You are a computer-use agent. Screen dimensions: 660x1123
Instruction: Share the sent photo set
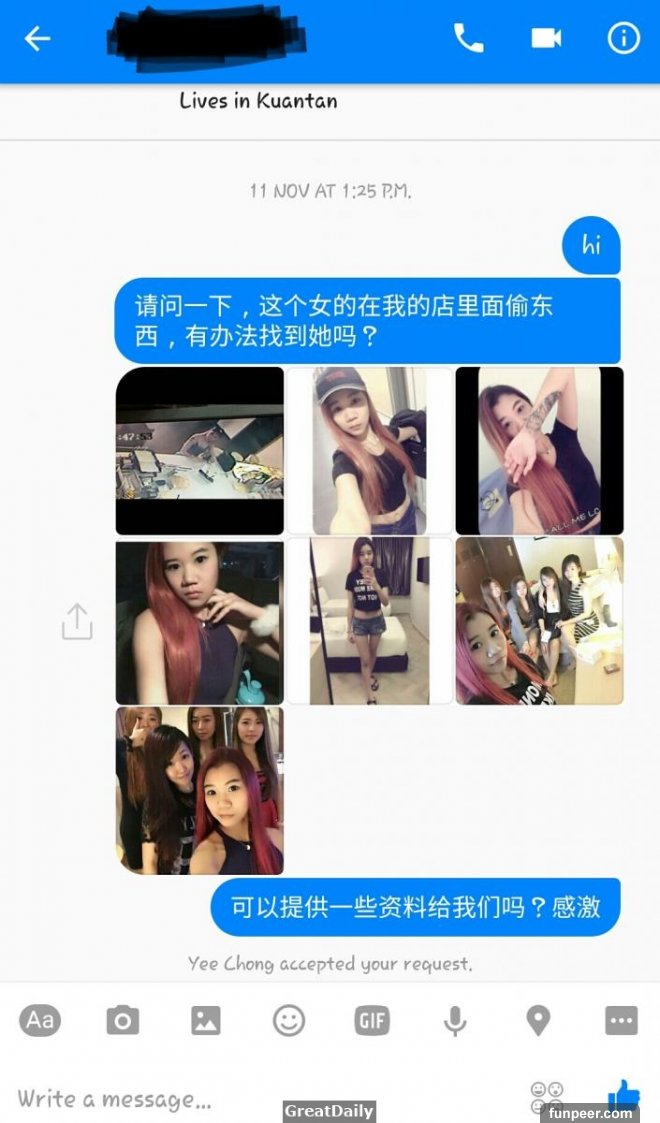tap(77, 621)
